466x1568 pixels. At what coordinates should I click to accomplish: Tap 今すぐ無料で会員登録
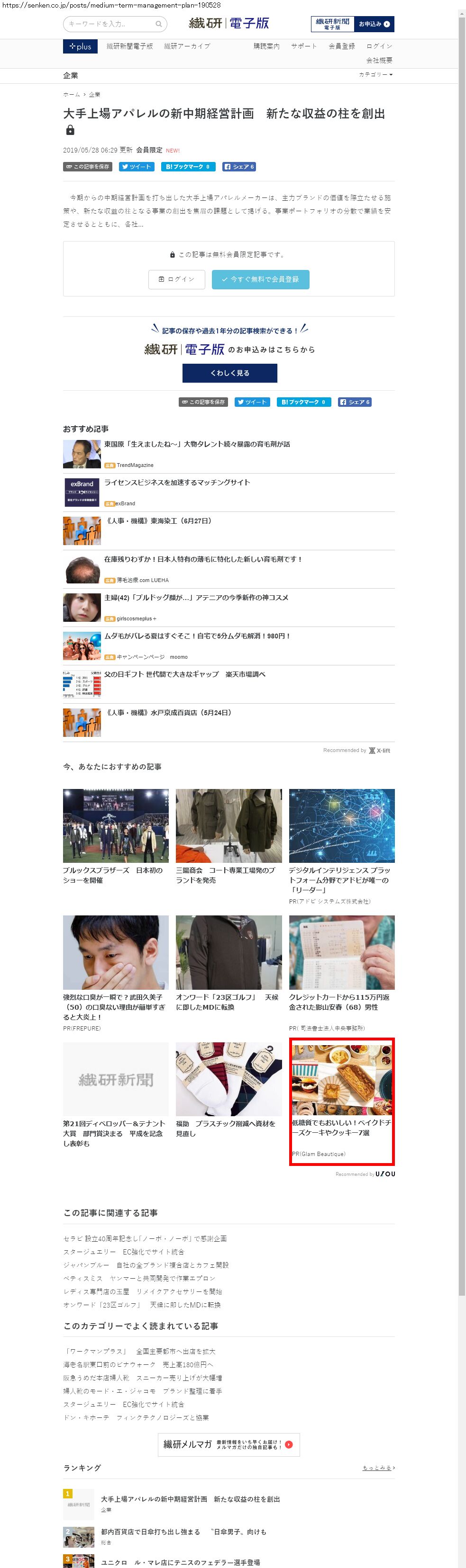(x=260, y=279)
